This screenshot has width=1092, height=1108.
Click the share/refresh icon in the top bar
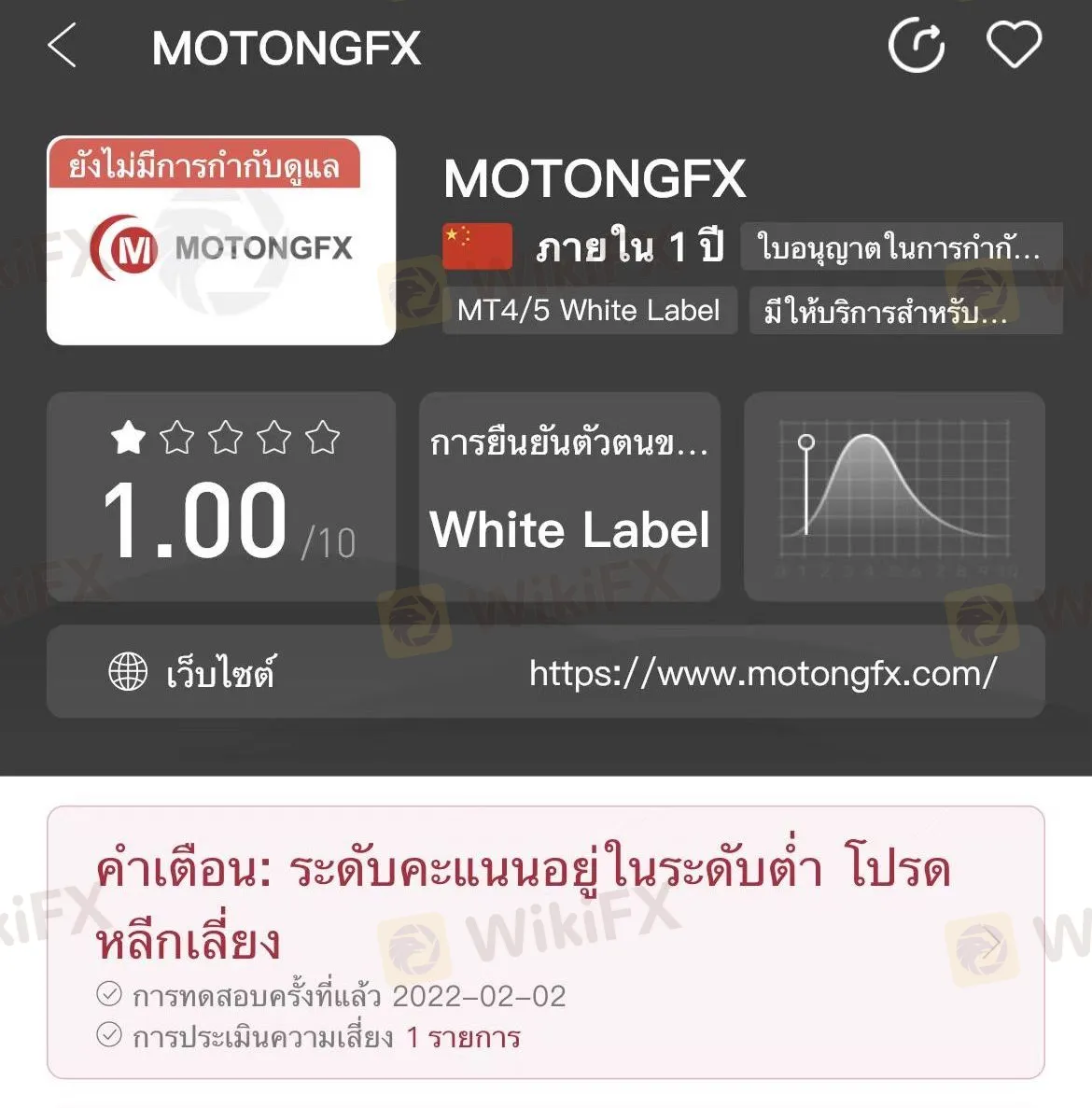(x=918, y=45)
